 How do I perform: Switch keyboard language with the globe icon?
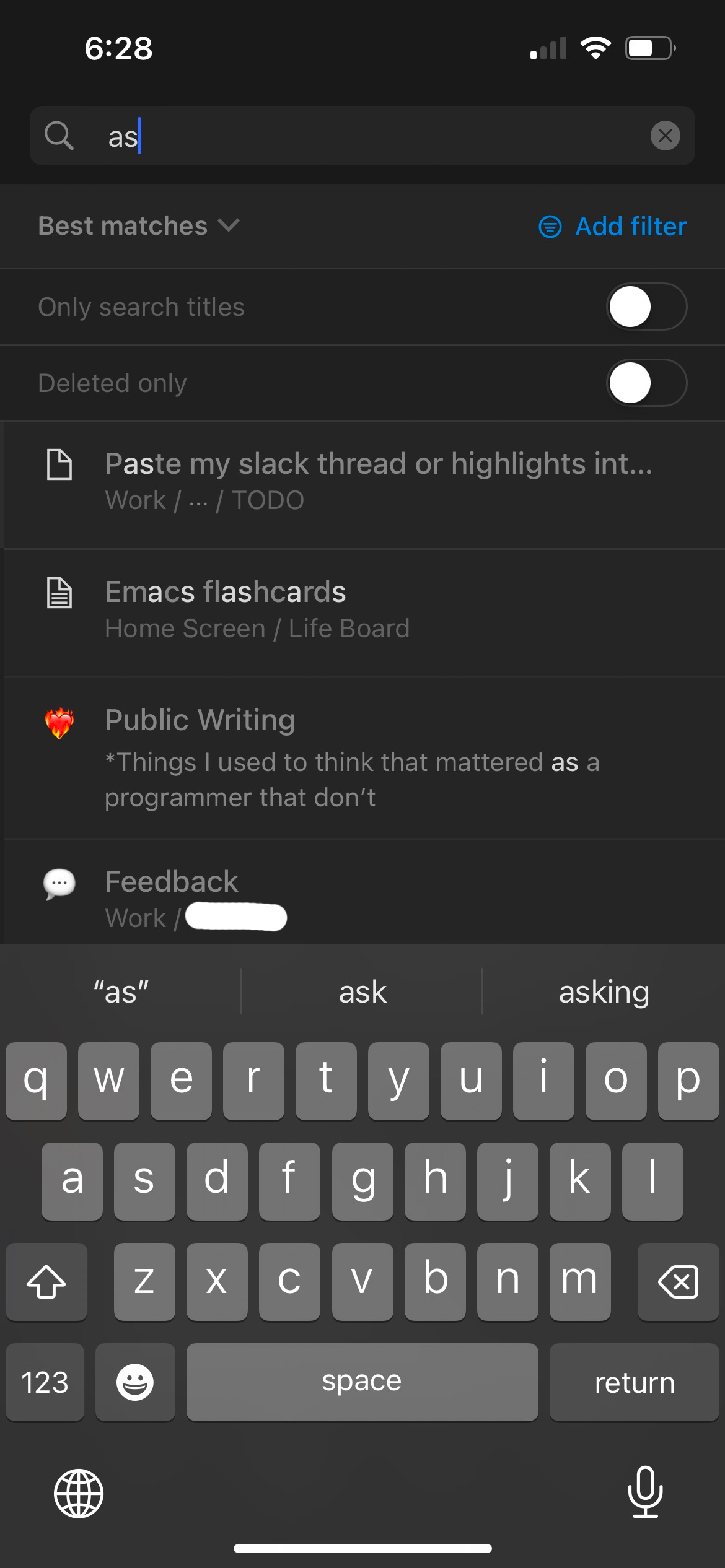tap(79, 1493)
